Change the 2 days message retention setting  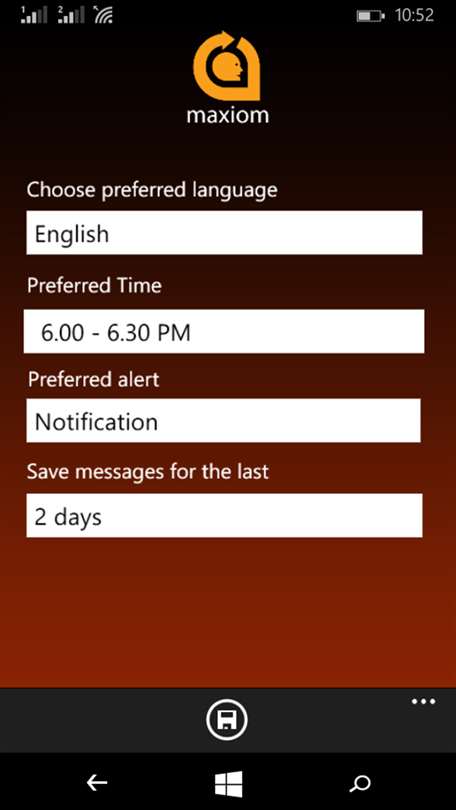224,515
